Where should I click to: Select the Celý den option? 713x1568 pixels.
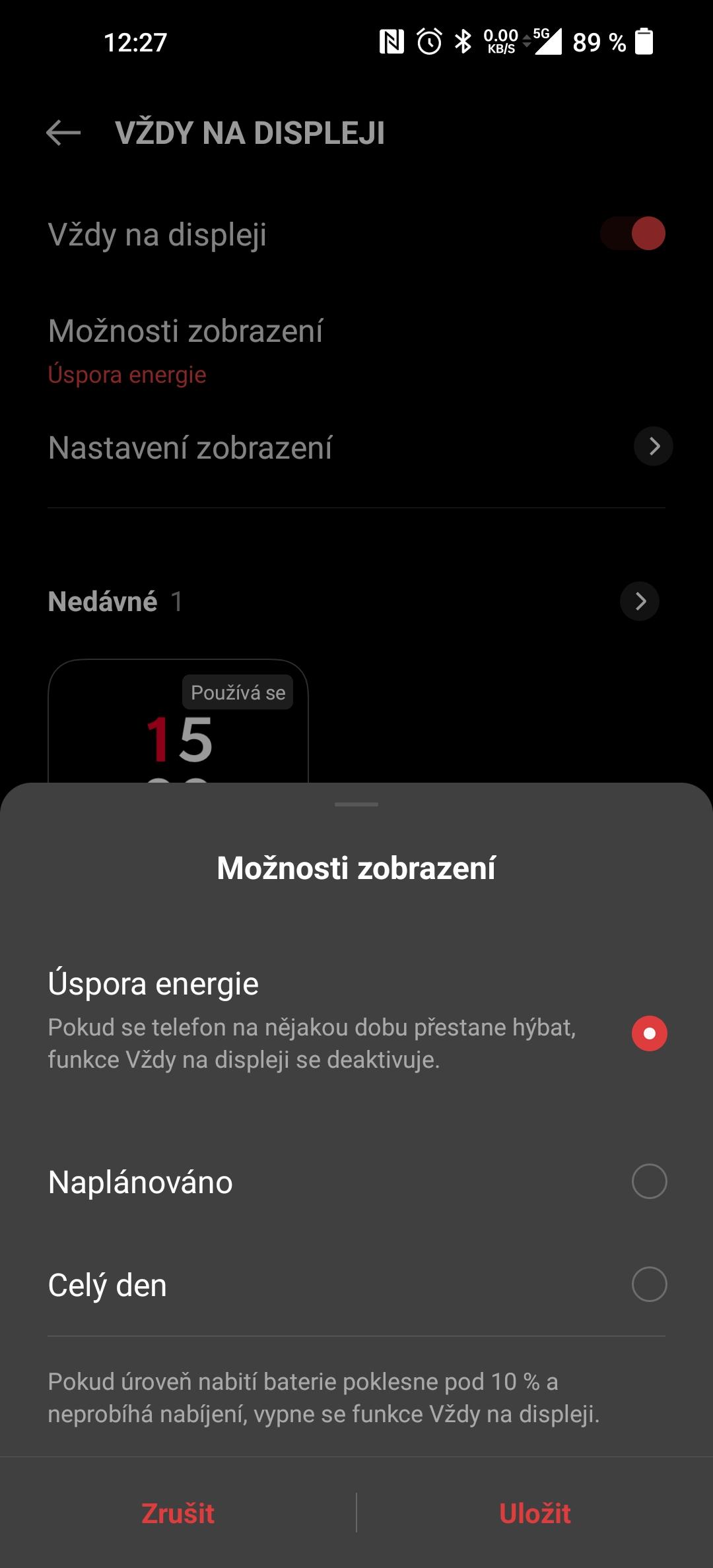356,1284
